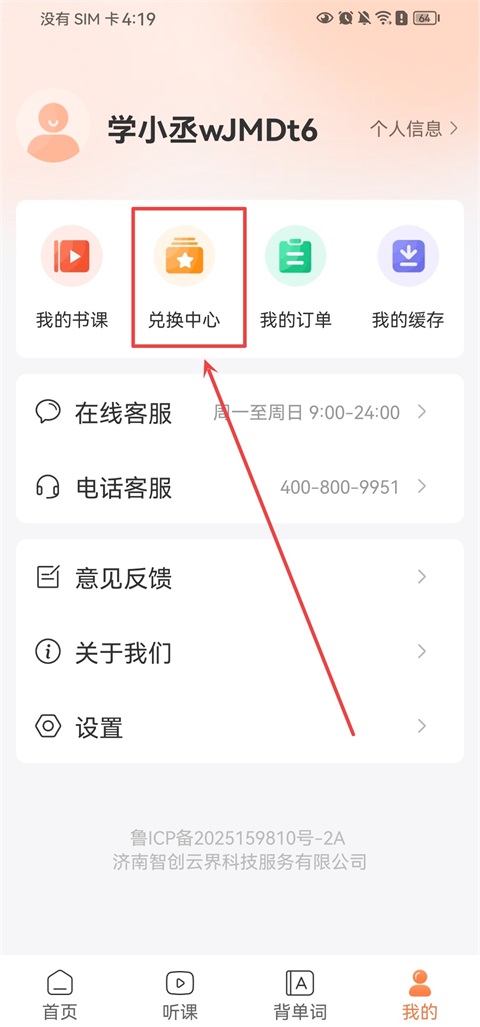Switch to the 背单词 tab

[300, 994]
